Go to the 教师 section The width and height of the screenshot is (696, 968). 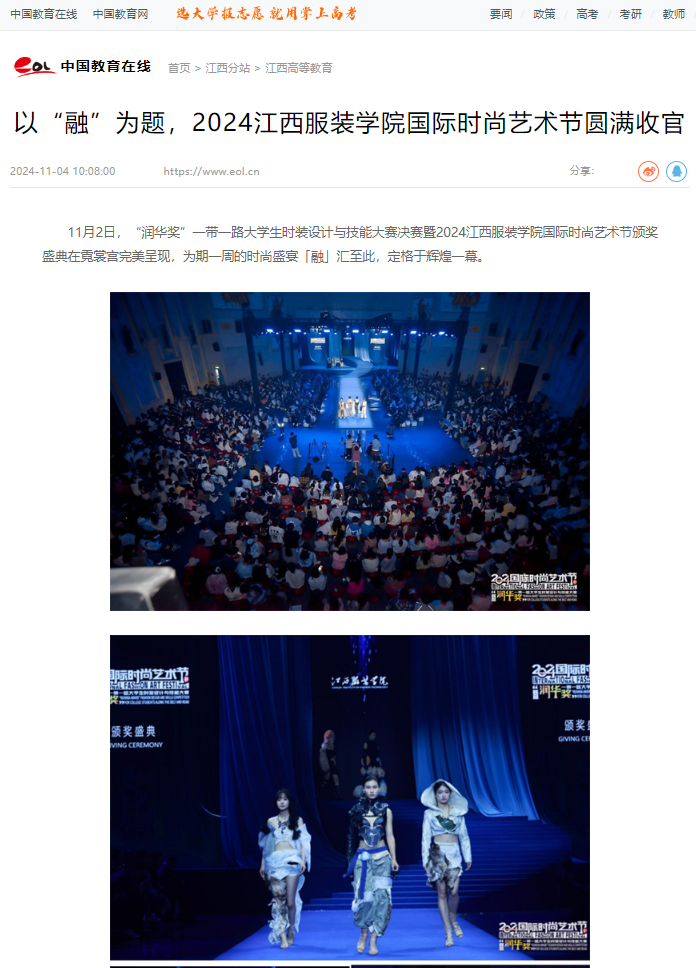(x=673, y=14)
